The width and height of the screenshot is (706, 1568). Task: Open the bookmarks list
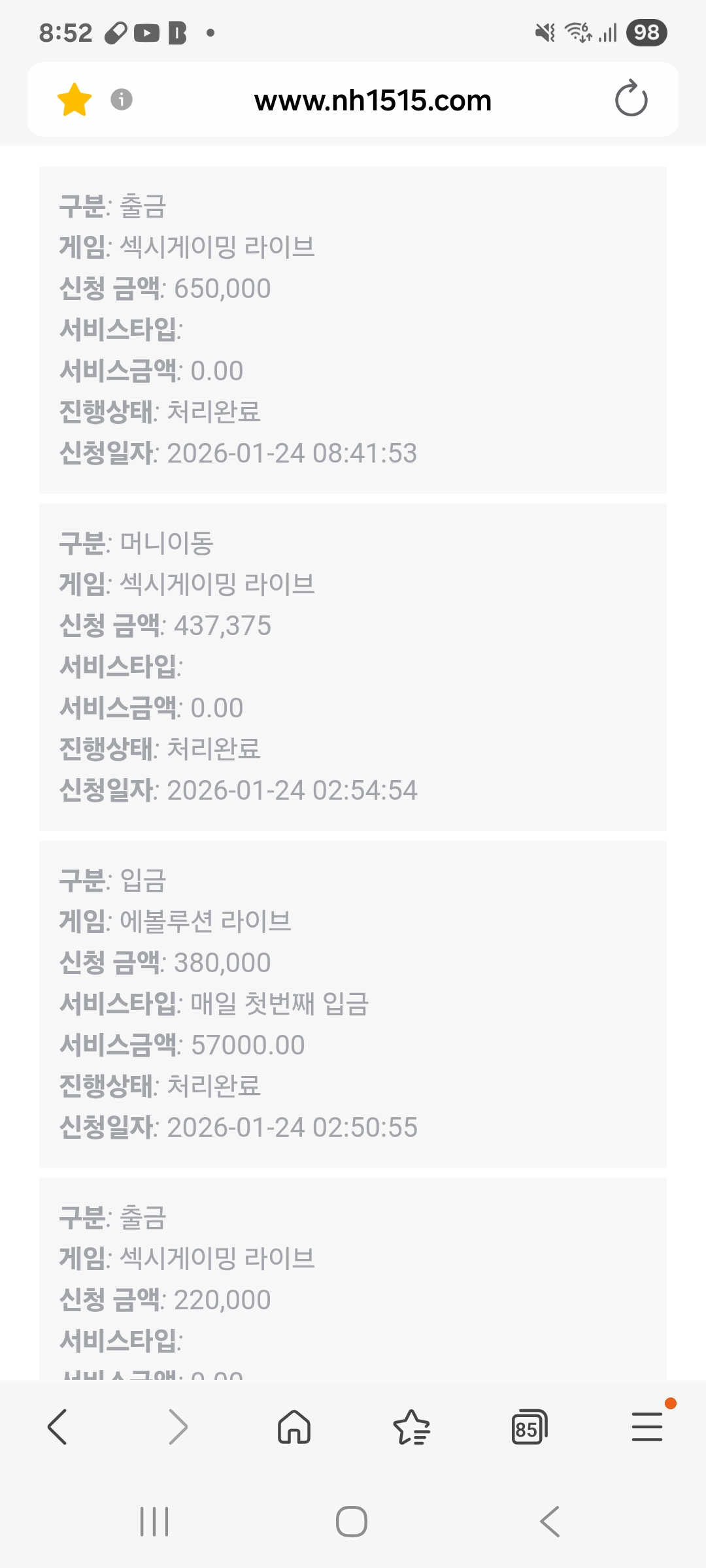(411, 1426)
